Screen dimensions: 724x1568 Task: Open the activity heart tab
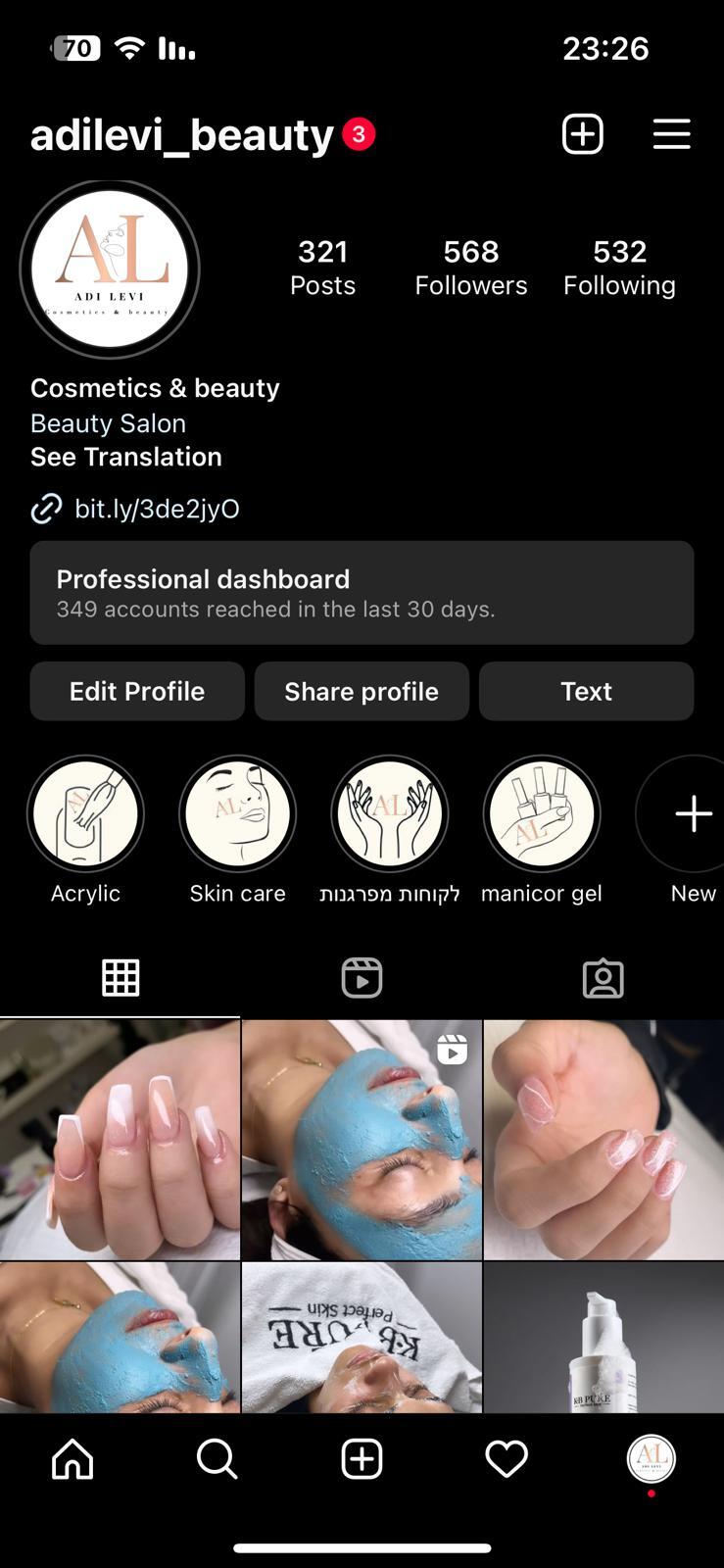507,1459
